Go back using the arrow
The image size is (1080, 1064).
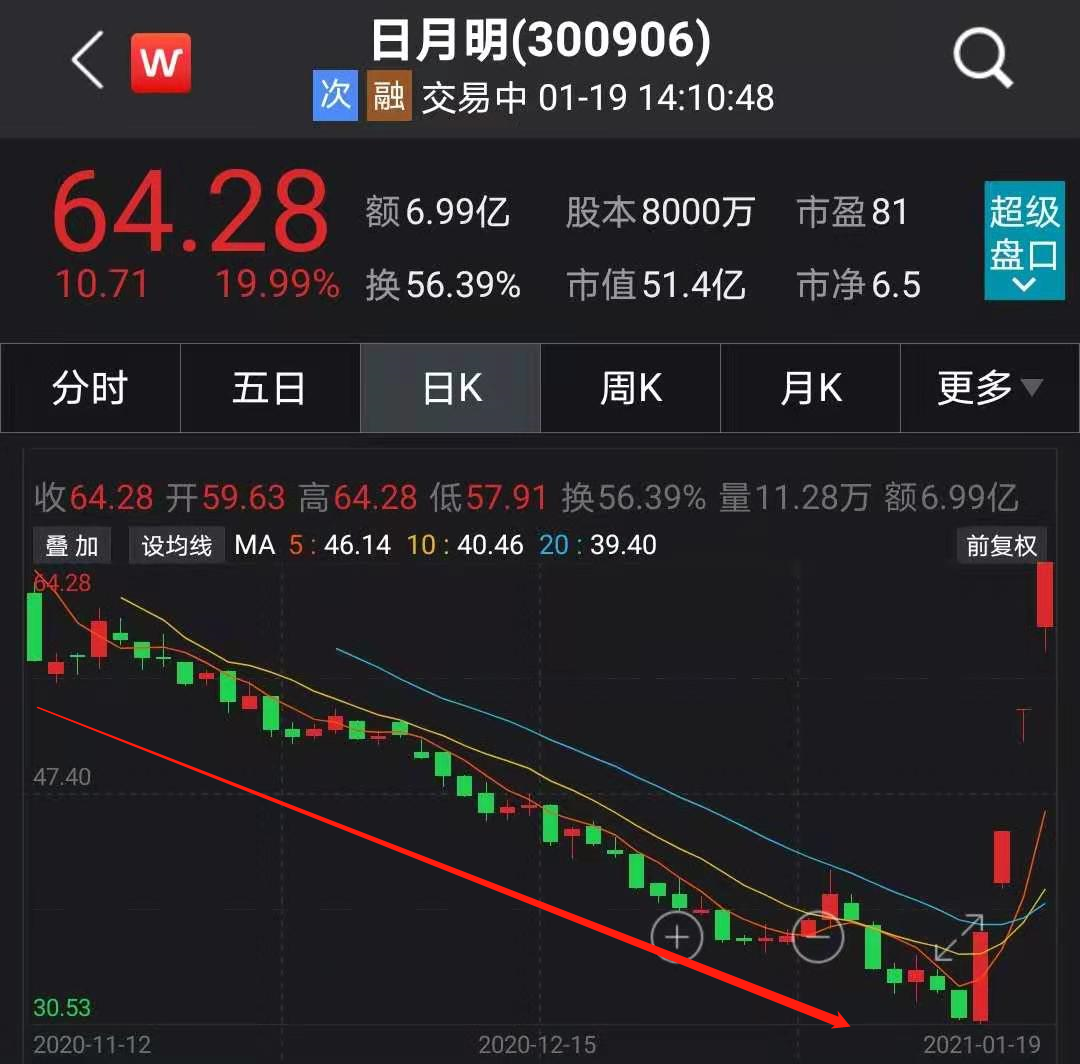pos(88,61)
